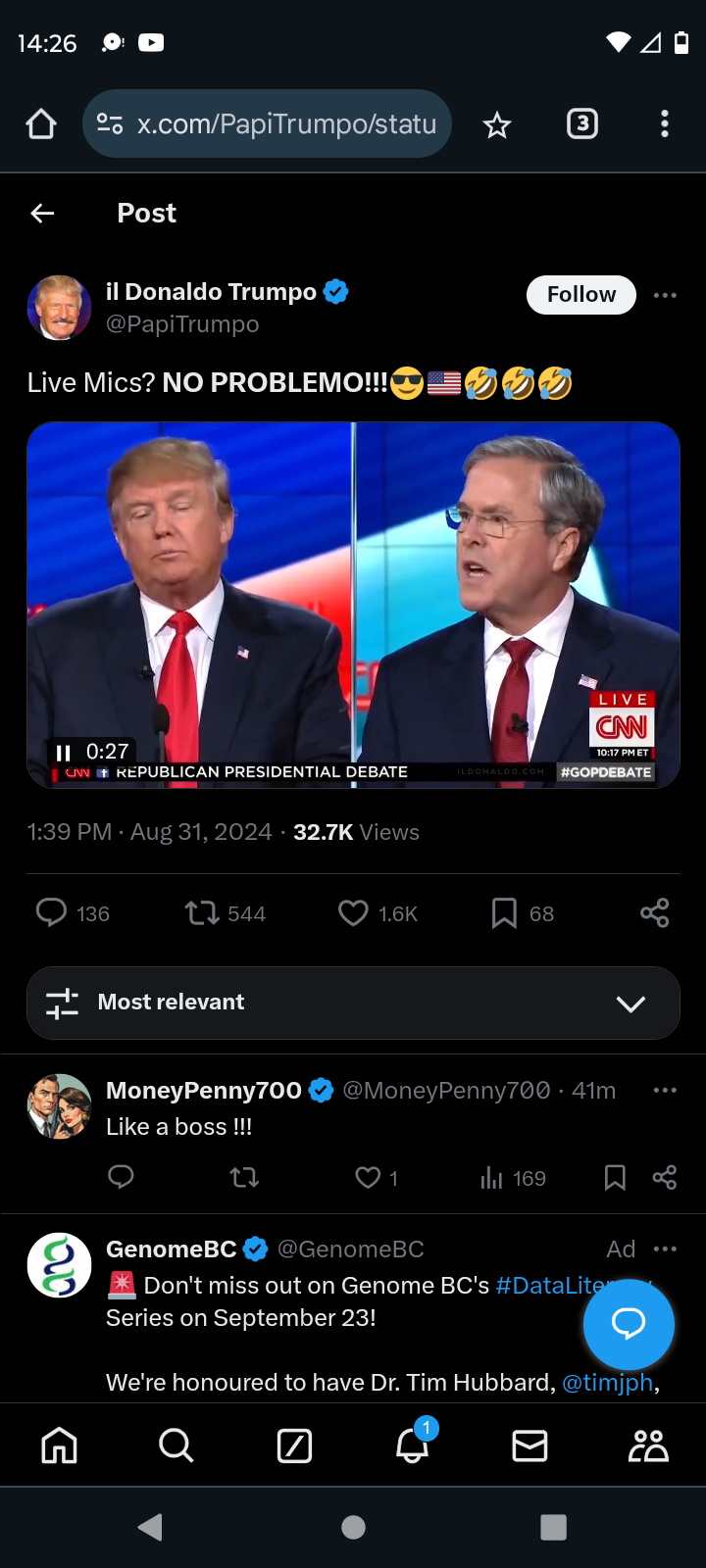
Task: Share il Donaldo Trumpo's post
Action: pos(654,913)
